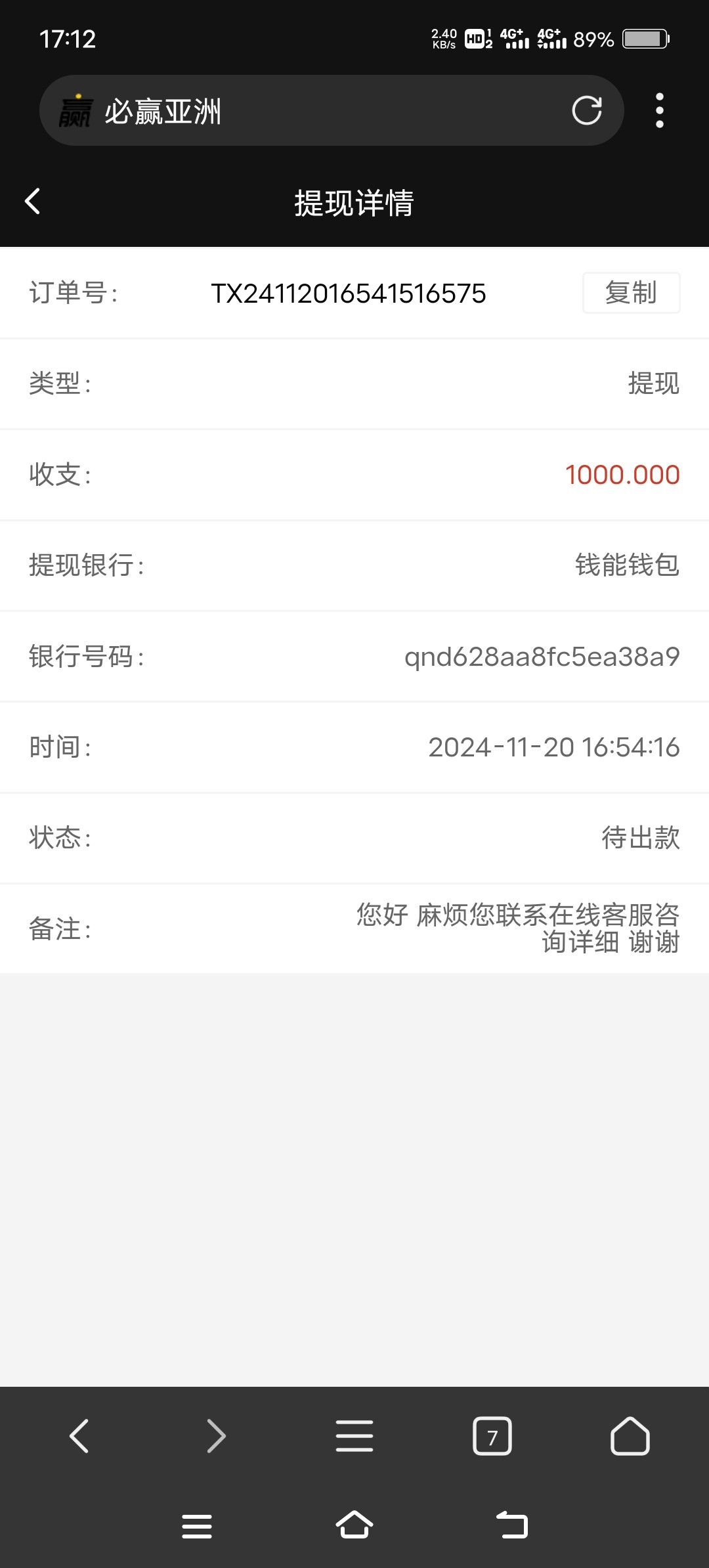Open the browser menu in the bottom toolbar
Screen dimensions: 709x1568
[x=354, y=1436]
